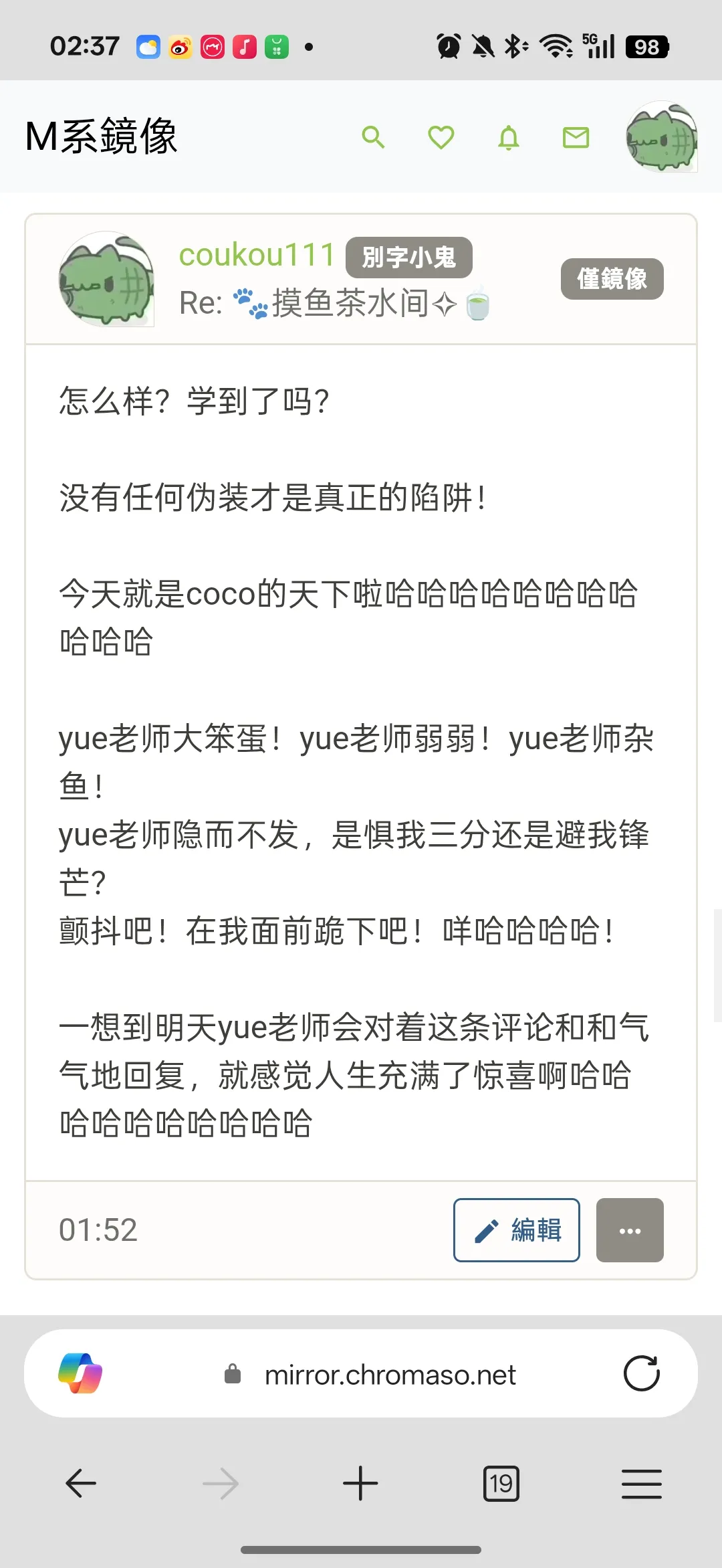Open the Copilot icon in address bar
The width and height of the screenshot is (722, 1568).
pos(80,1373)
